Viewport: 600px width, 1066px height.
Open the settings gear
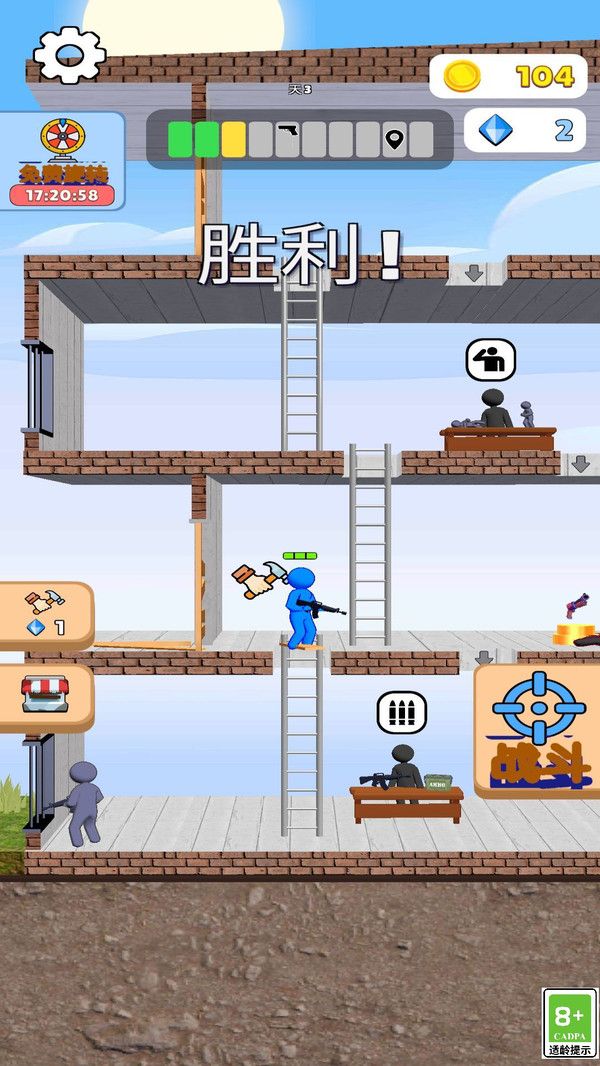pos(69,56)
